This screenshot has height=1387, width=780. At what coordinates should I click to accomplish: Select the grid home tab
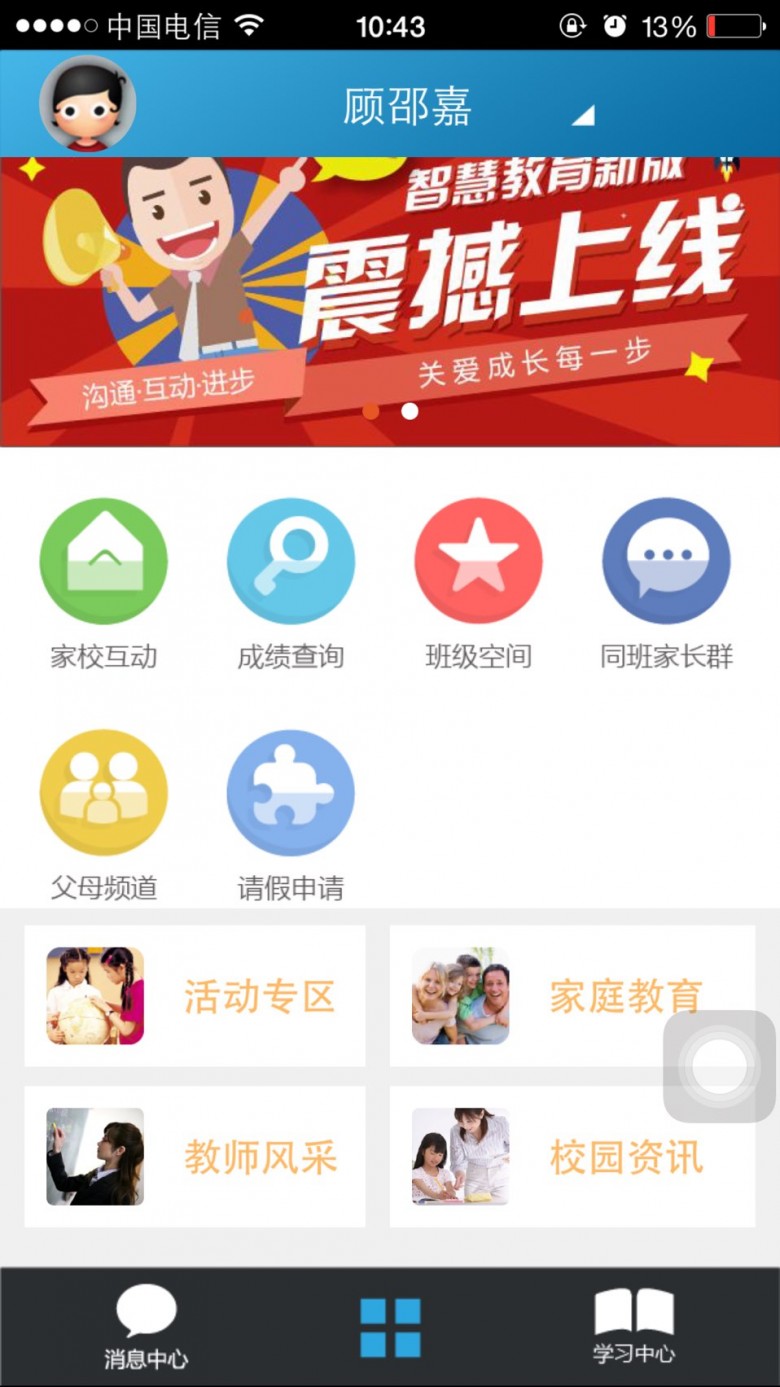click(390, 1327)
